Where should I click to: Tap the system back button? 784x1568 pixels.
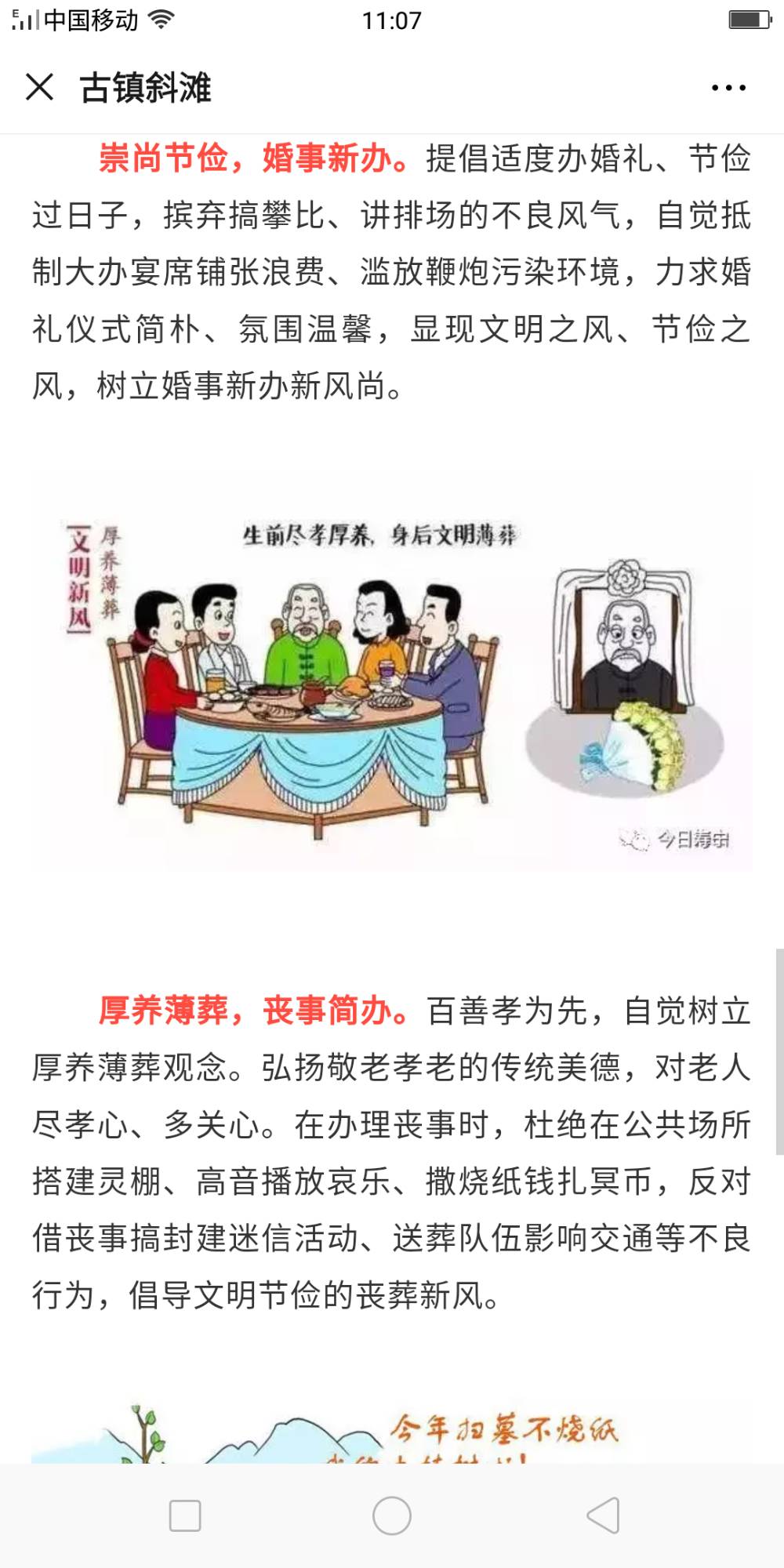604,1515
